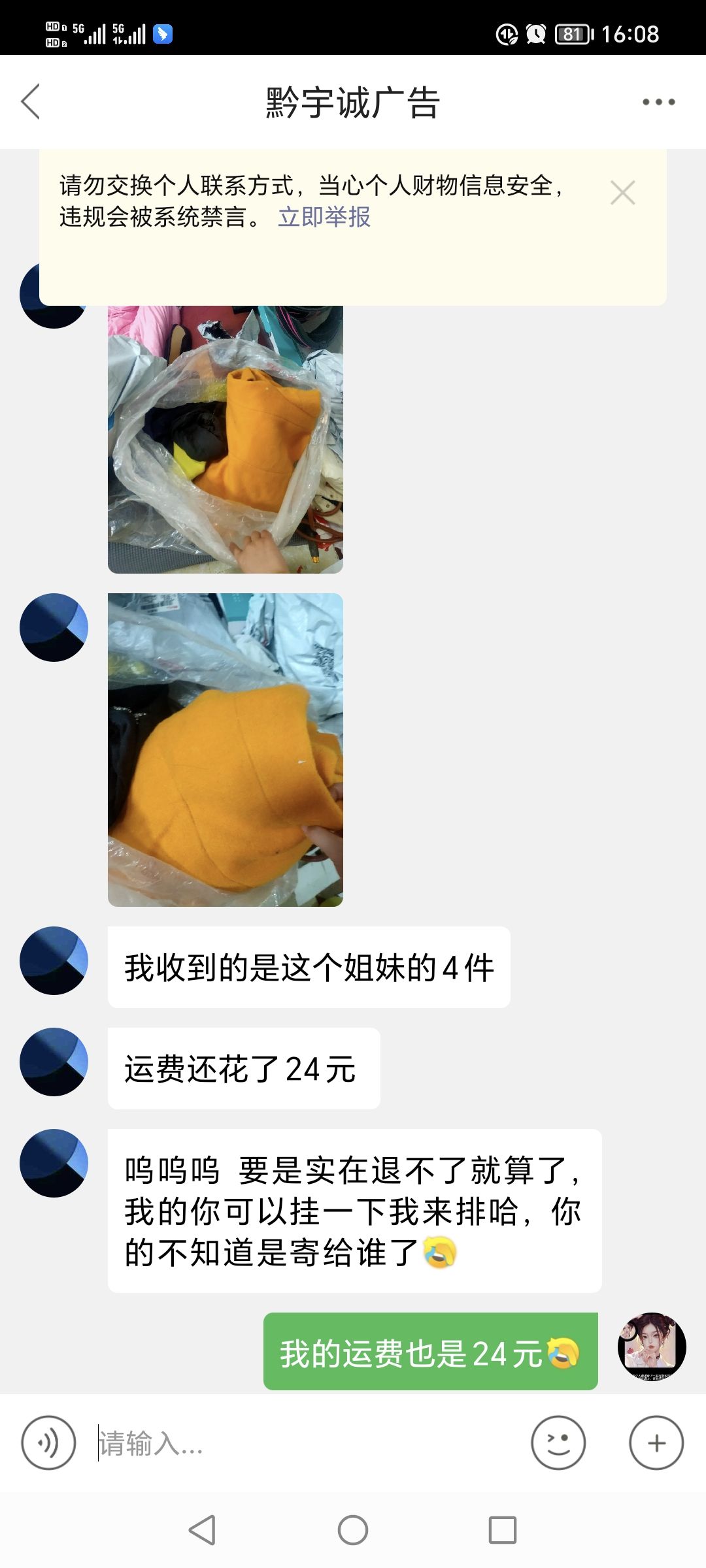Dismiss the safety warning banner

point(622,193)
